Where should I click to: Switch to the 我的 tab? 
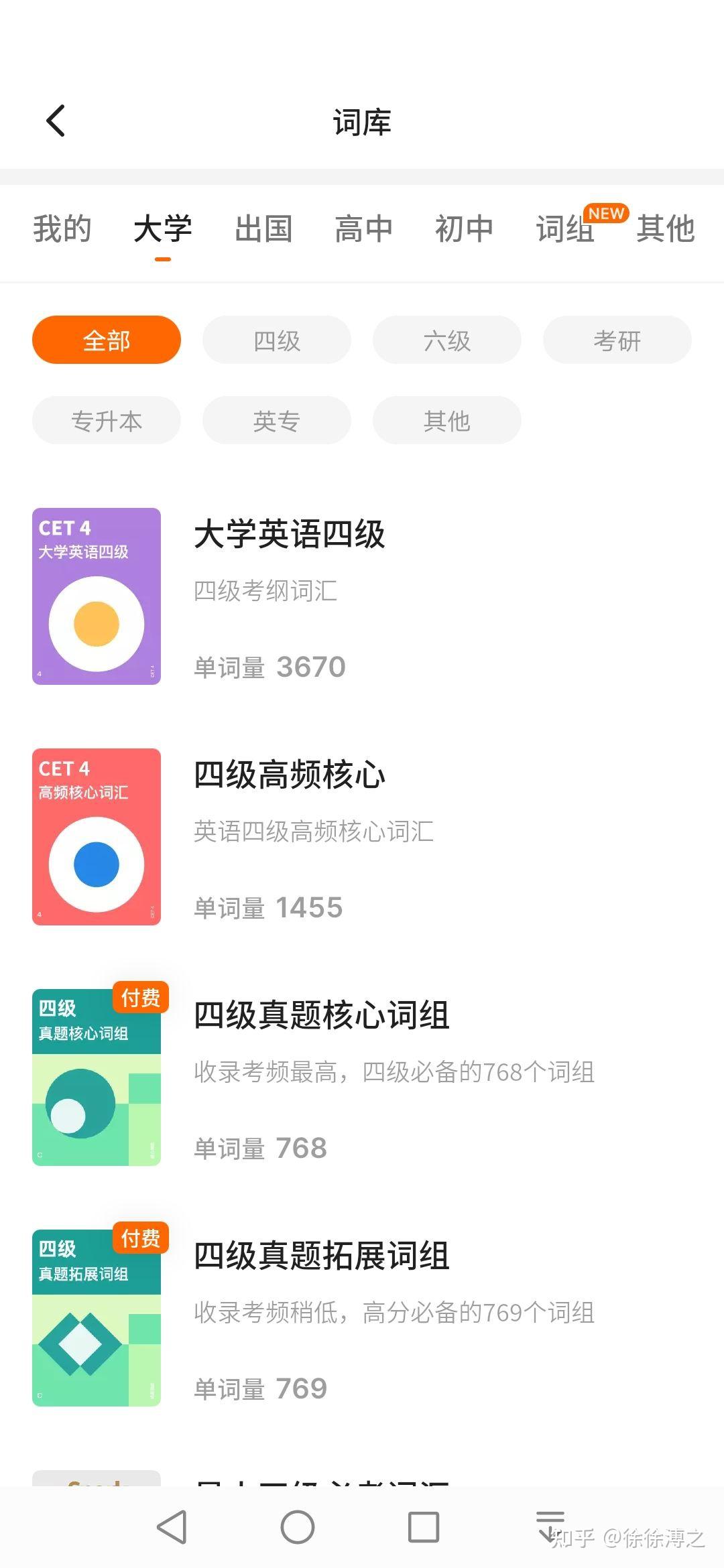62,228
